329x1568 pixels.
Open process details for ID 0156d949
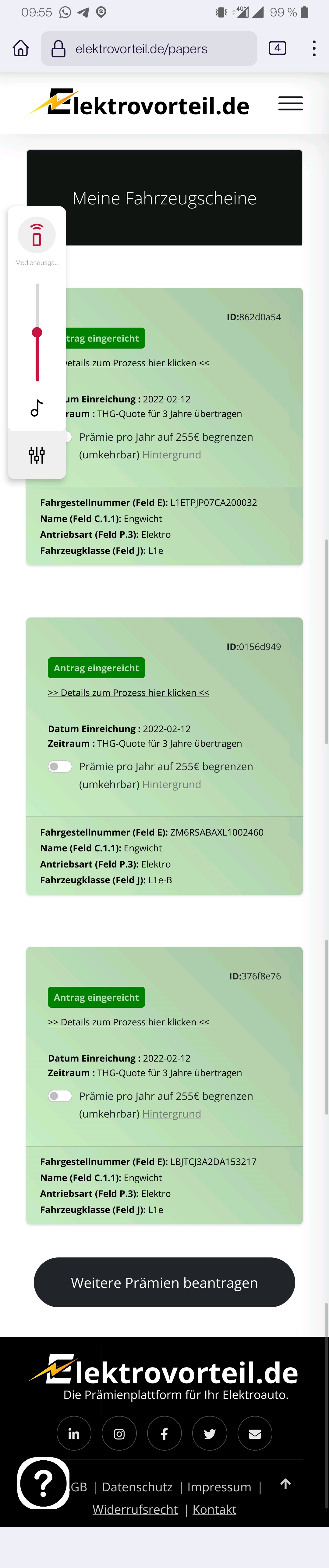tap(129, 693)
